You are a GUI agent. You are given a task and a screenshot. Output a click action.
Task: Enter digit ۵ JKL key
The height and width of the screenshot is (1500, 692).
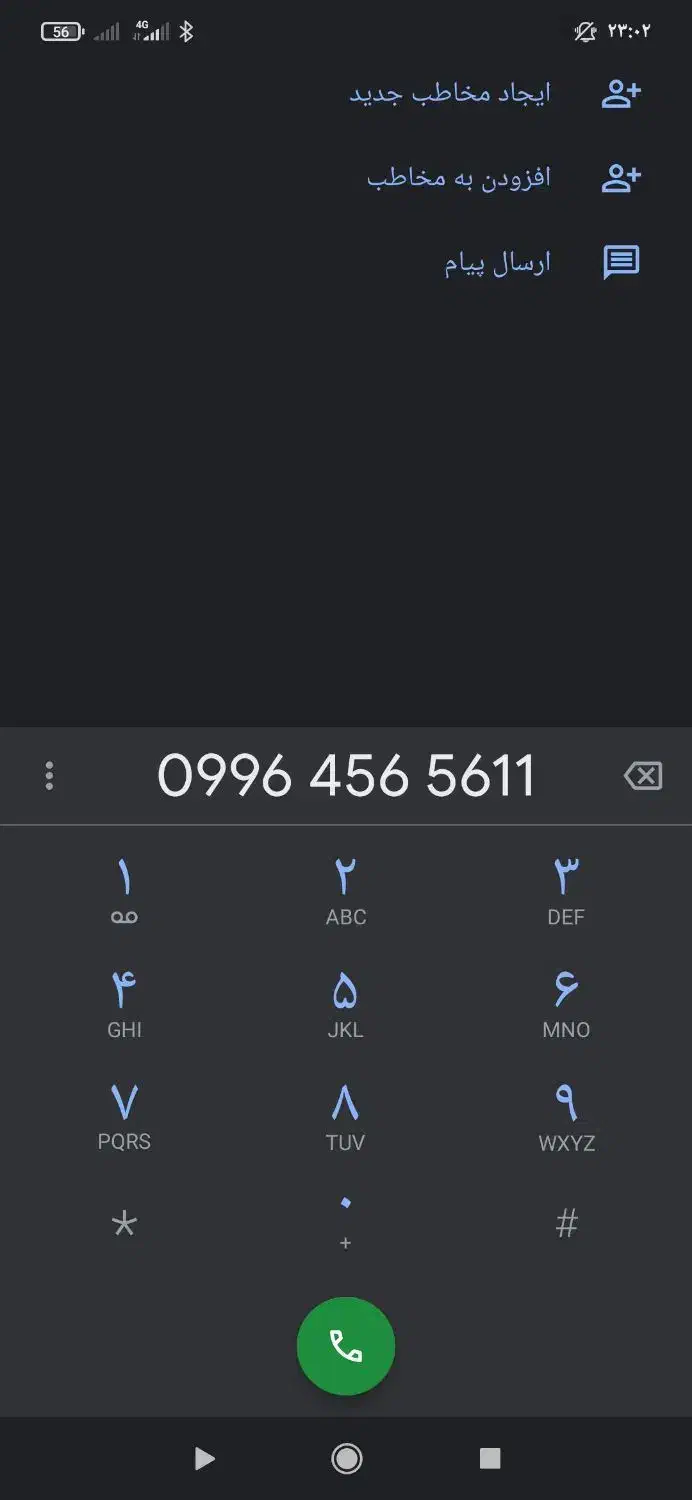pos(346,1003)
